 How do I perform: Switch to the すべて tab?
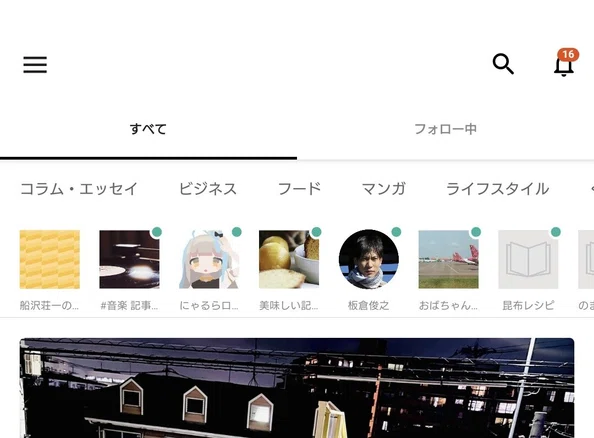point(148,129)
